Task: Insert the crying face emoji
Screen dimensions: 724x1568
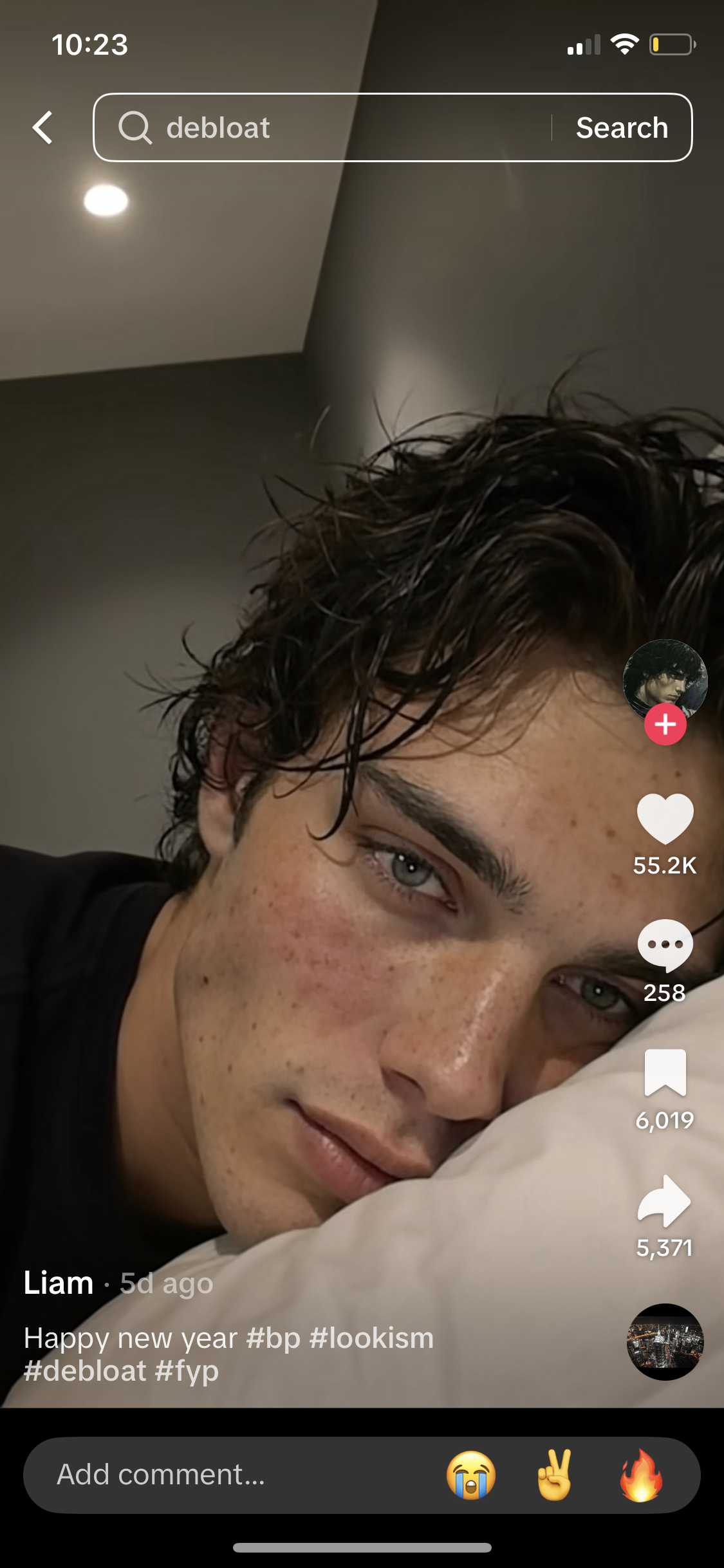Action: [x=471, y=1475]
